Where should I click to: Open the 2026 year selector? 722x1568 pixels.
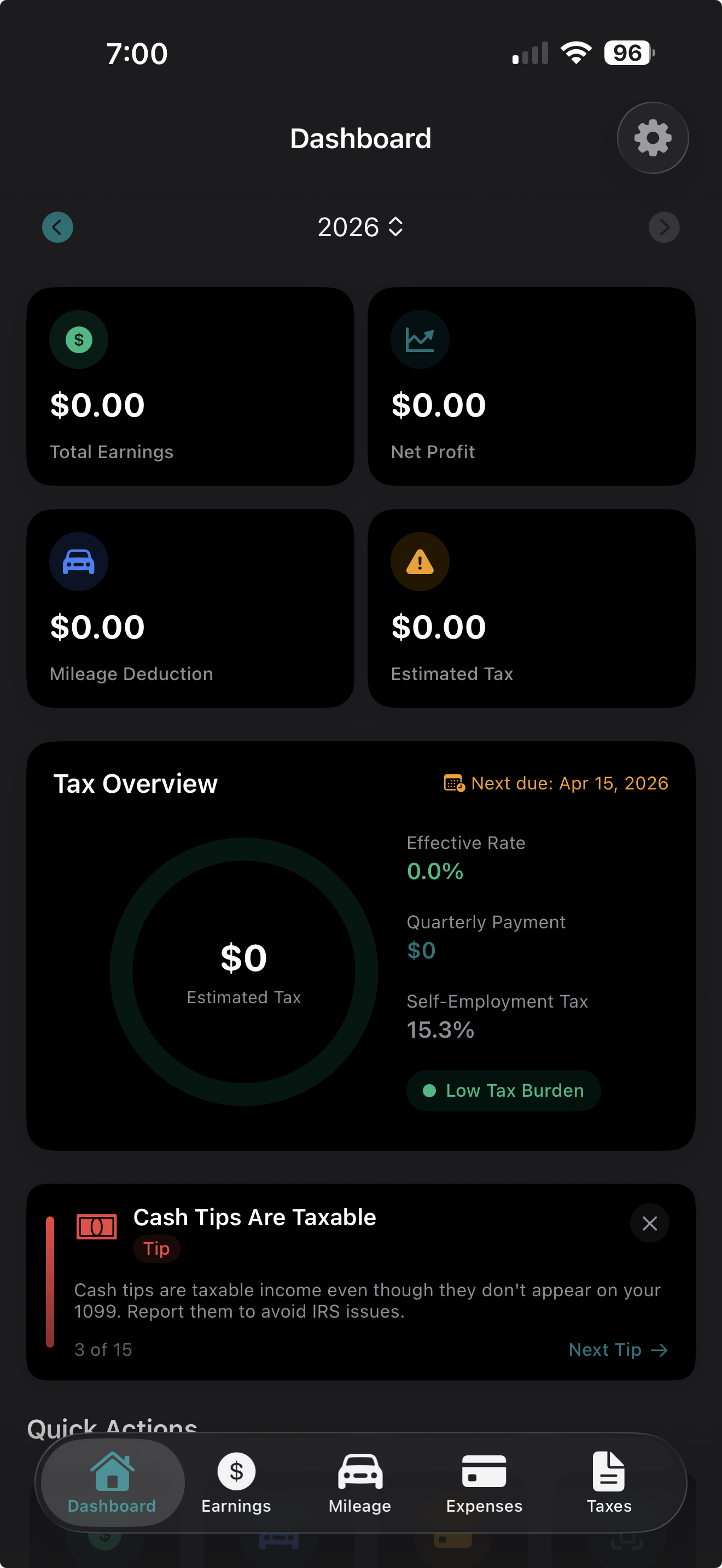[x=361, y=227]
